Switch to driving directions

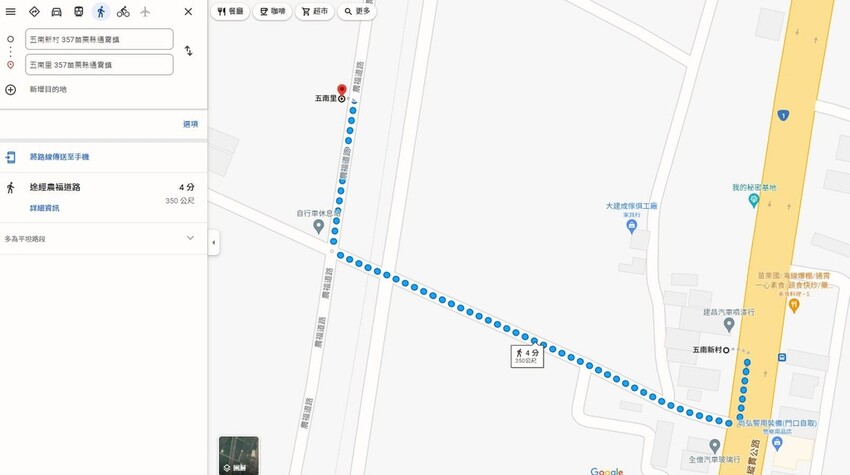coord(56,12)
